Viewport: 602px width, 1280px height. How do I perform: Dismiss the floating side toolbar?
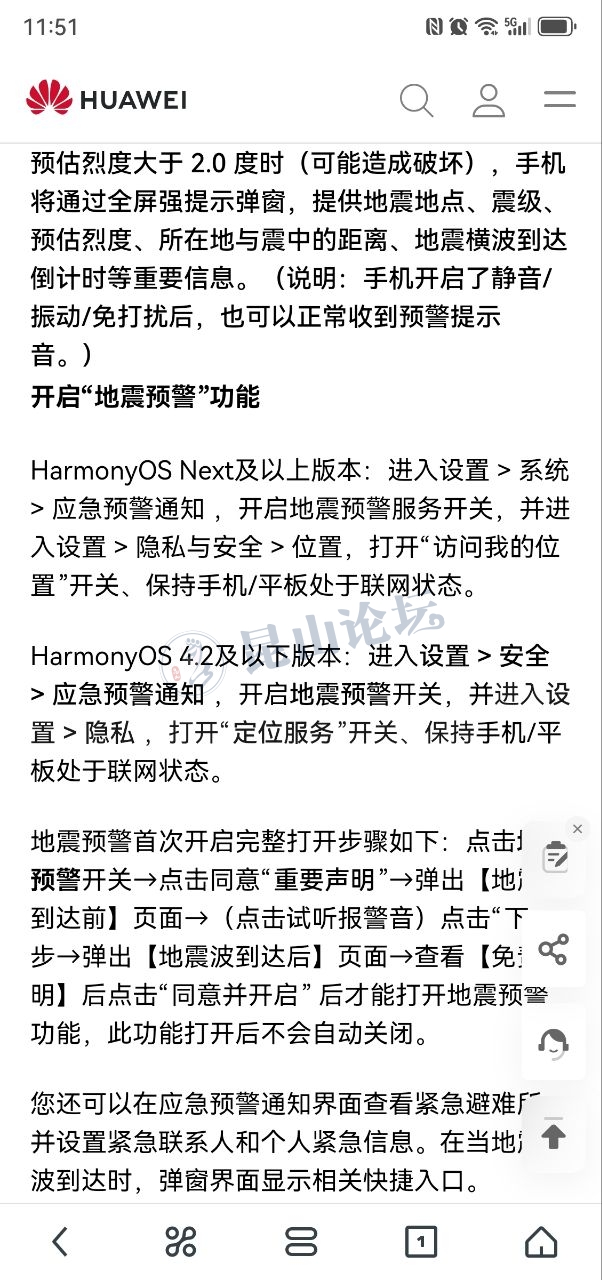pos(577,829)
